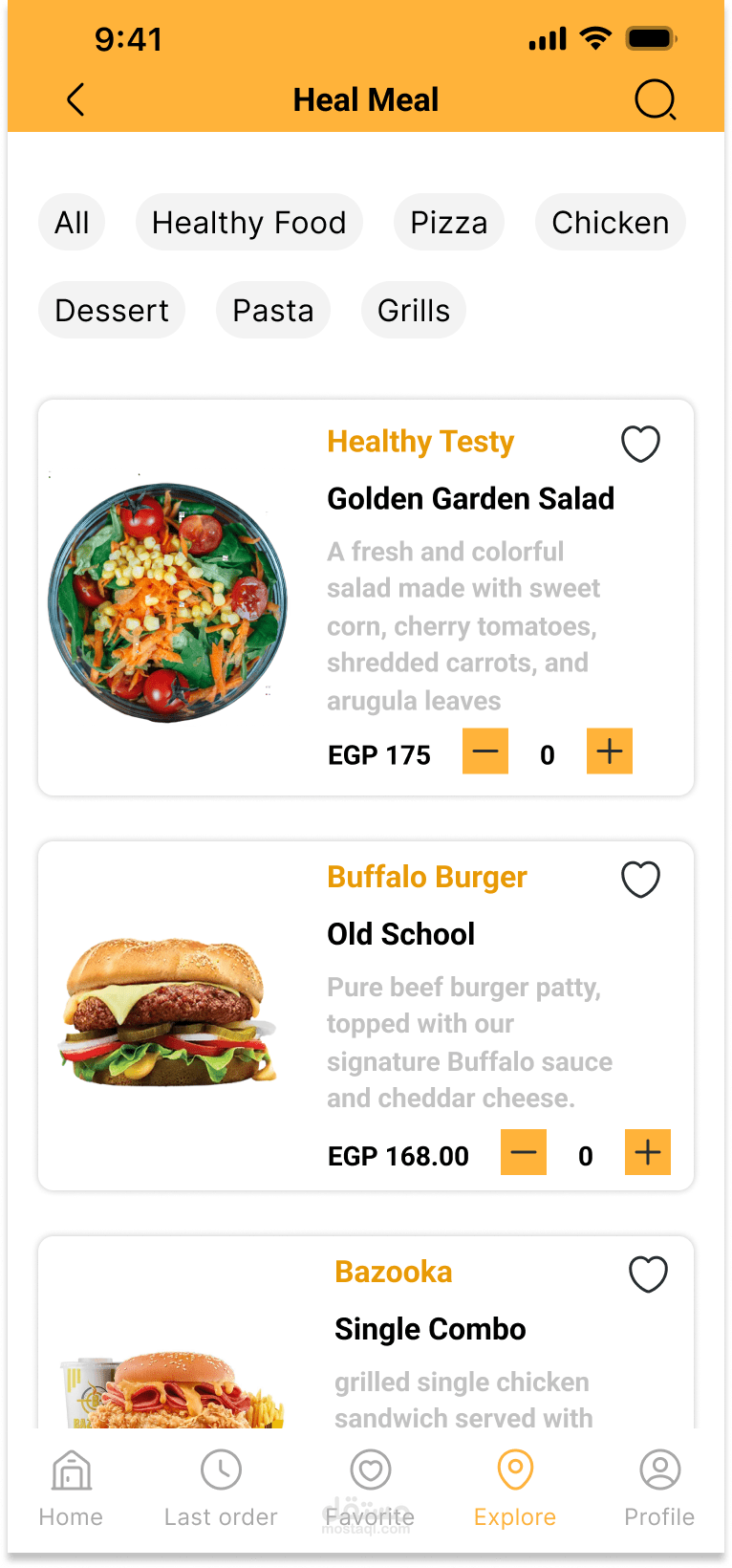Add one Old School burger
The image size is (732, 1568).
(648, 1152)
